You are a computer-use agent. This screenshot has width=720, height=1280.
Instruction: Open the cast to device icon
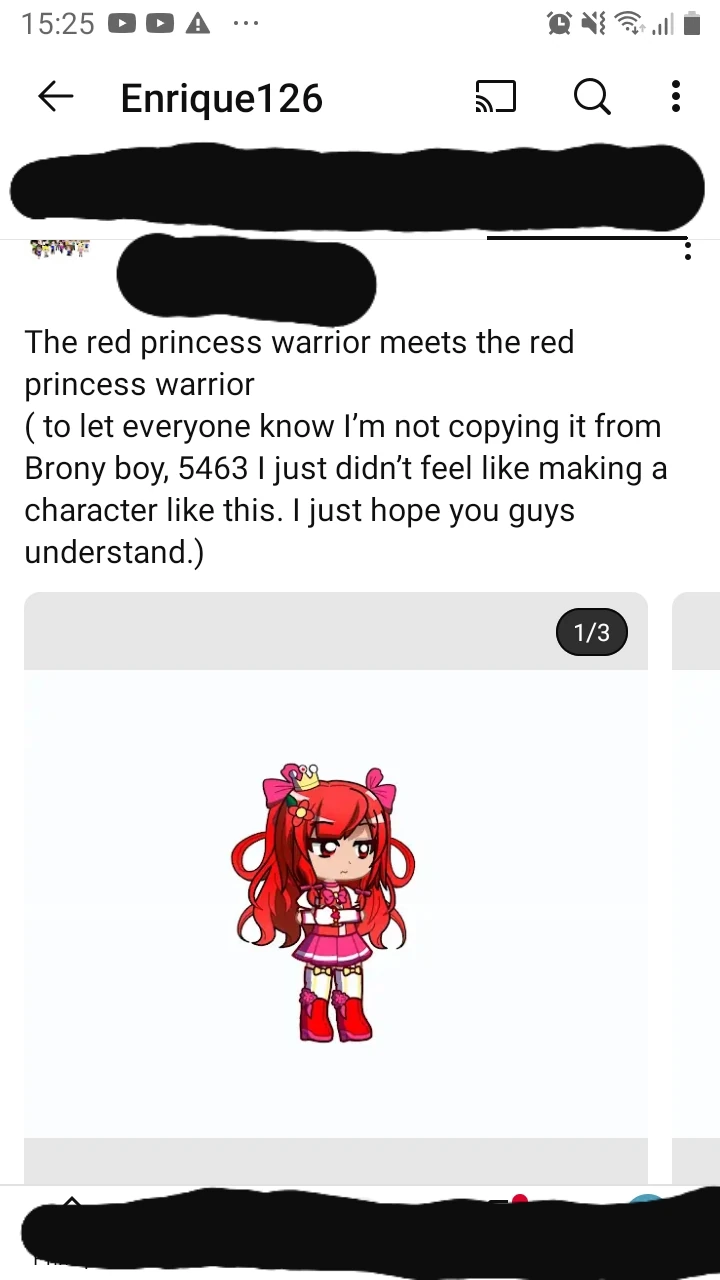pyautogui.click(x=494, y=97)
